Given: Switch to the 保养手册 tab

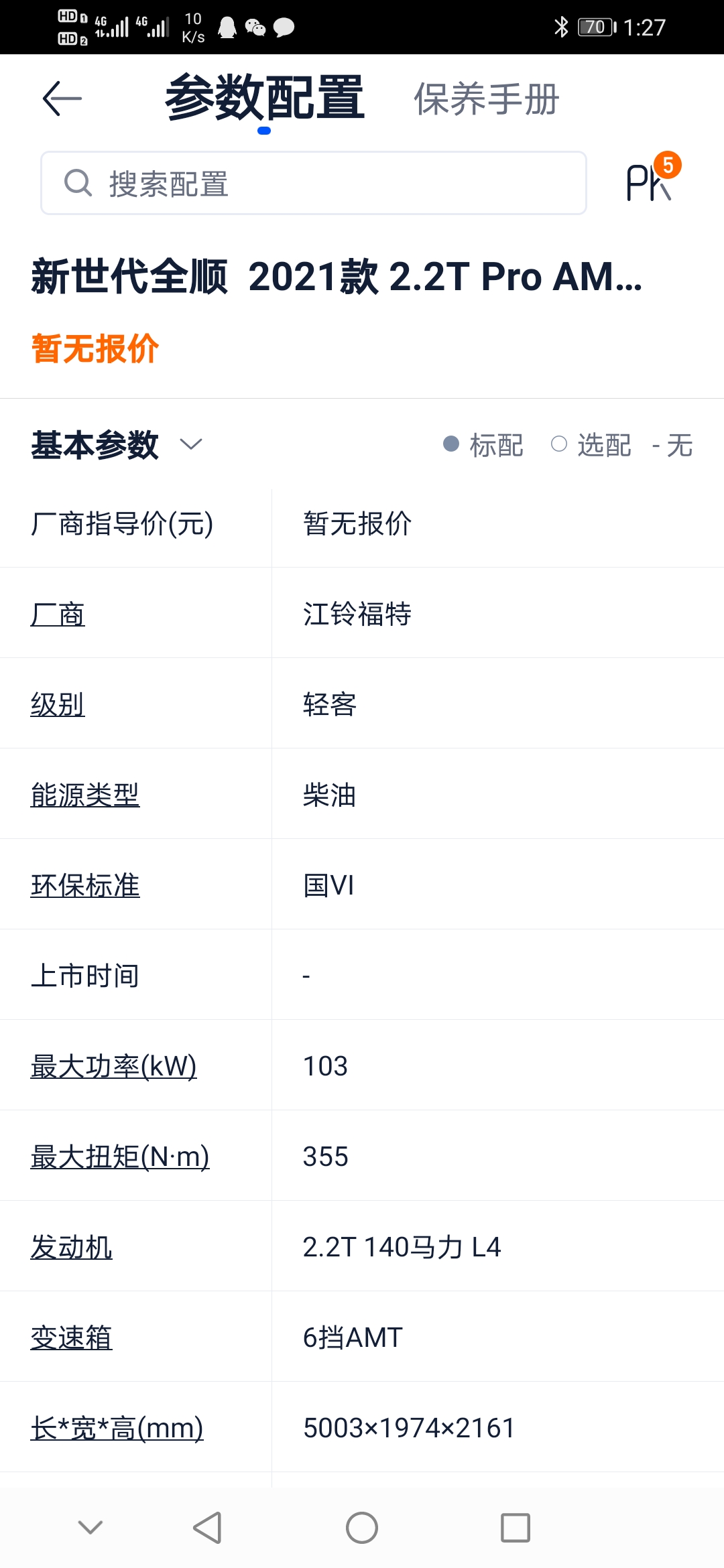Looking at the screenshot, I should [x=486, y=99].
